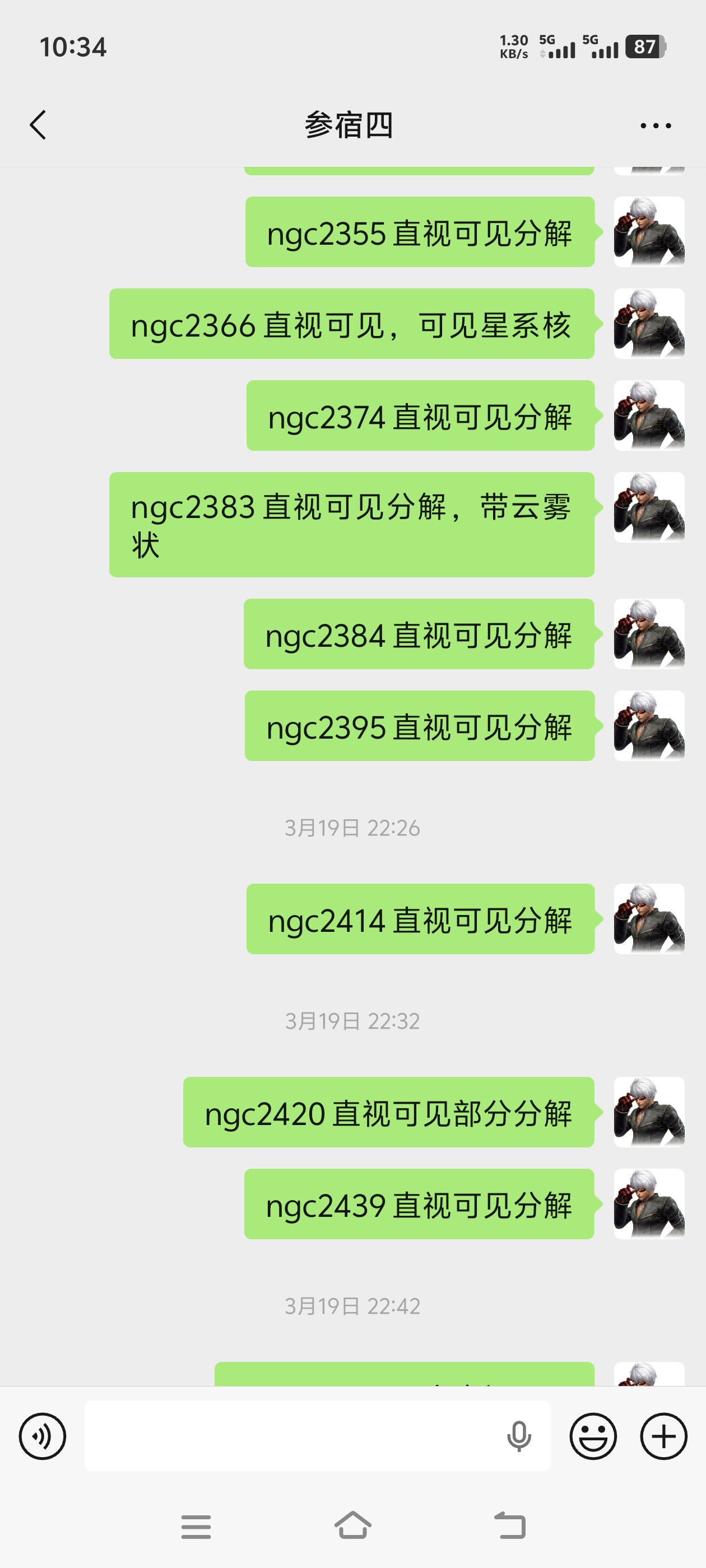Focus the message text field
Screen dimensions: 706x1568
coord(292,1436)
